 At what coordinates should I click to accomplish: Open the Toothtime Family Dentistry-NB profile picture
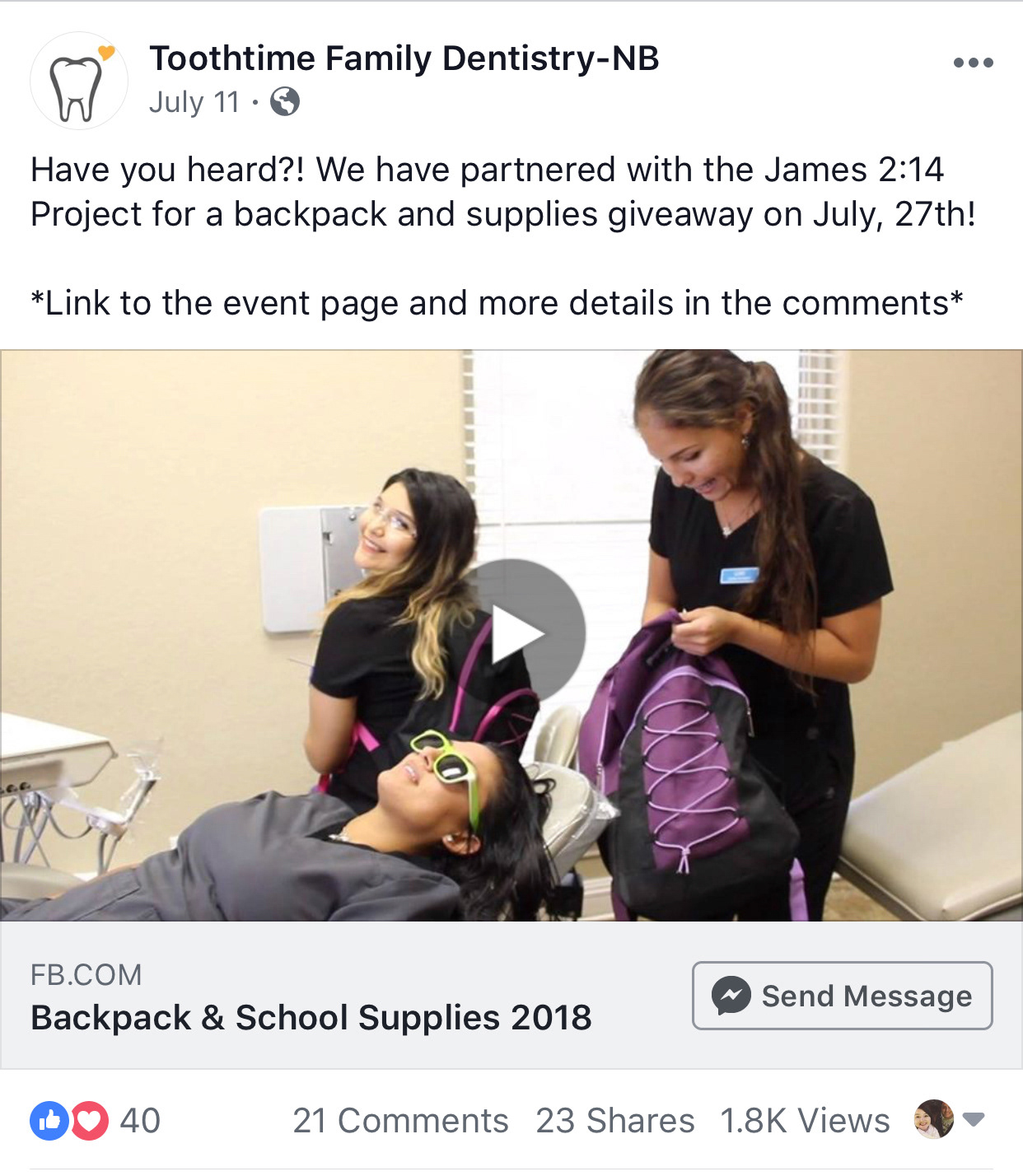[79, 81]
